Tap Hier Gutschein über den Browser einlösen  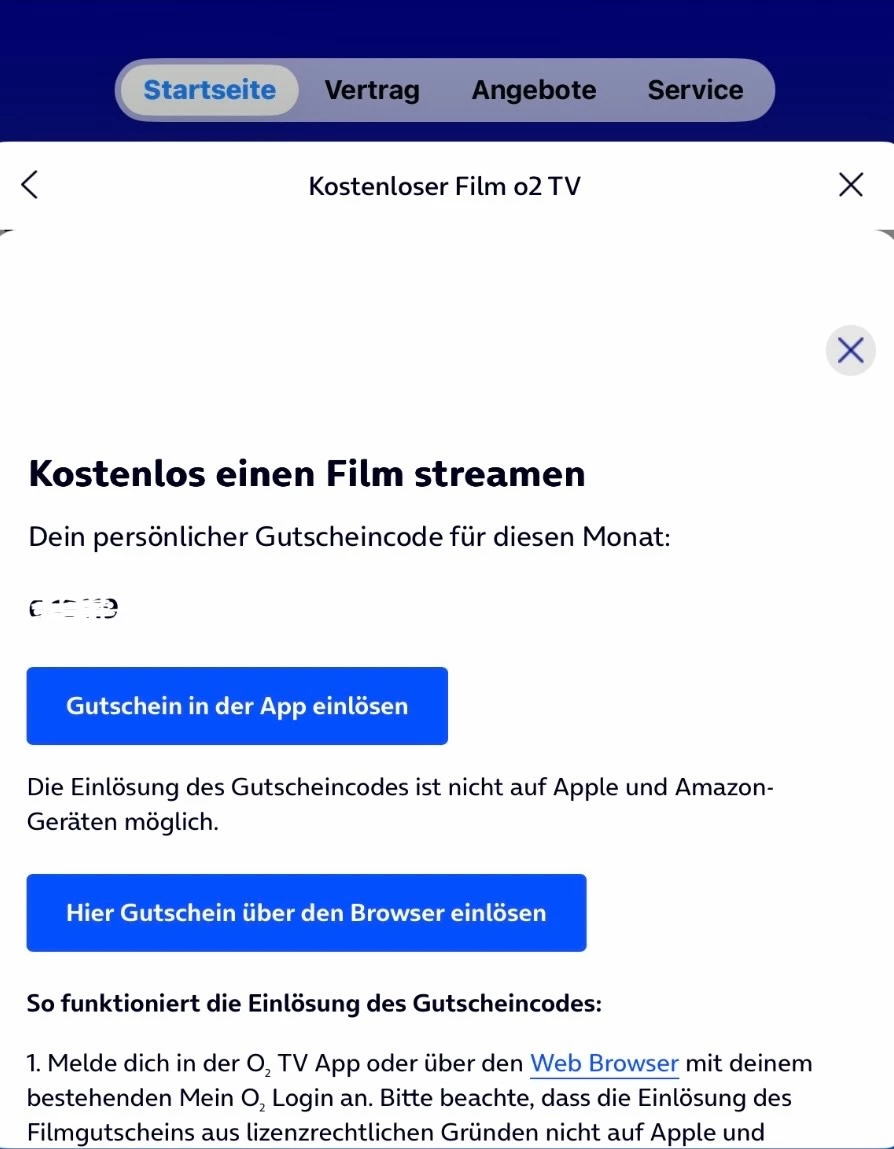click(306, 912)
